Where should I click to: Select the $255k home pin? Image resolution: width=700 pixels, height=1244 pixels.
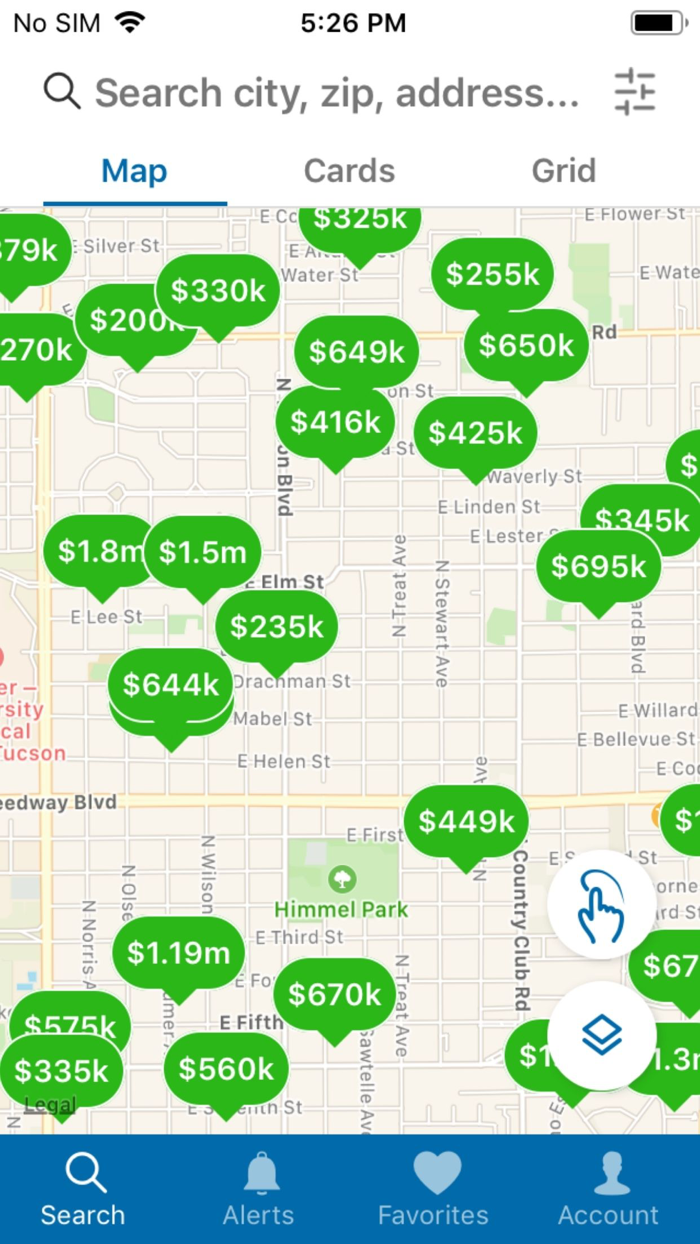[493, 275]
